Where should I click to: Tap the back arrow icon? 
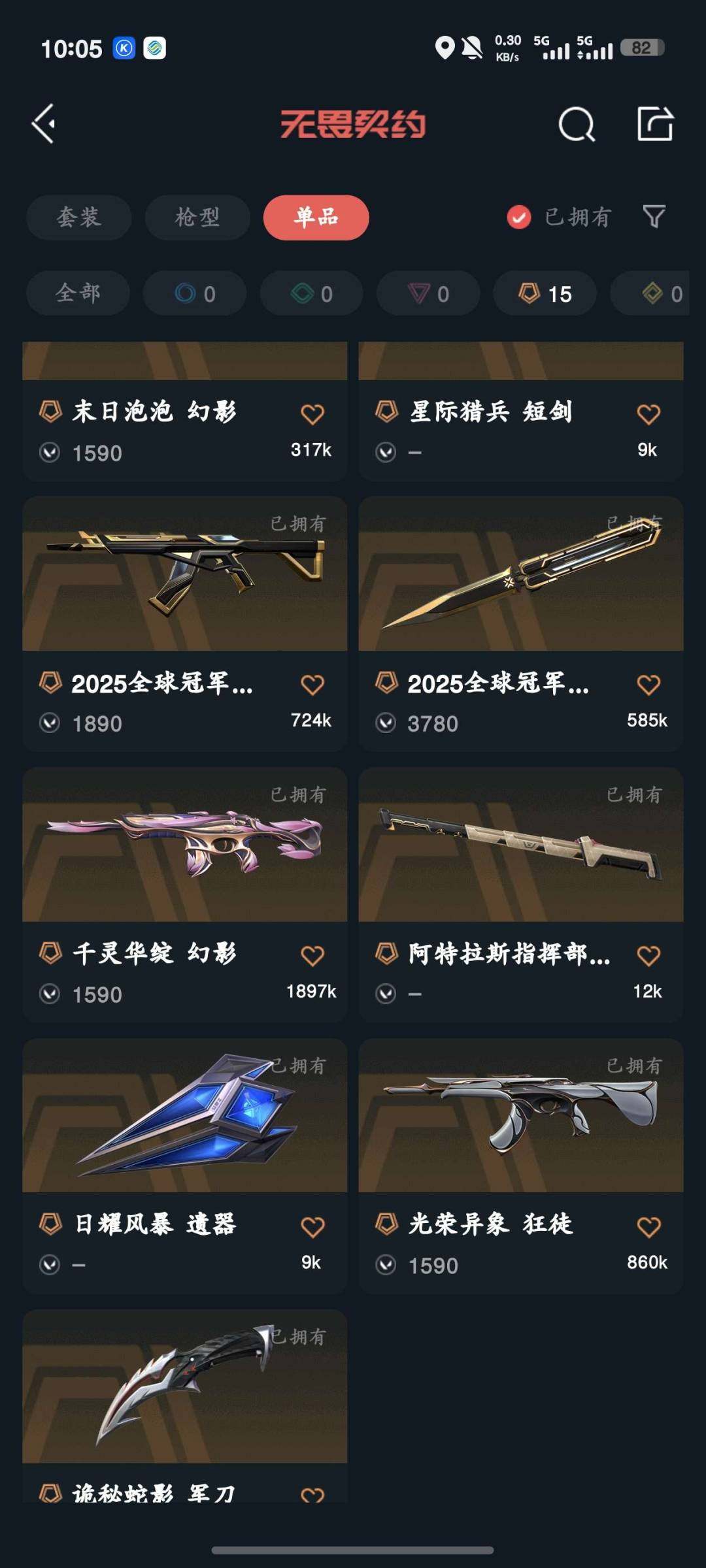(44, 124)
